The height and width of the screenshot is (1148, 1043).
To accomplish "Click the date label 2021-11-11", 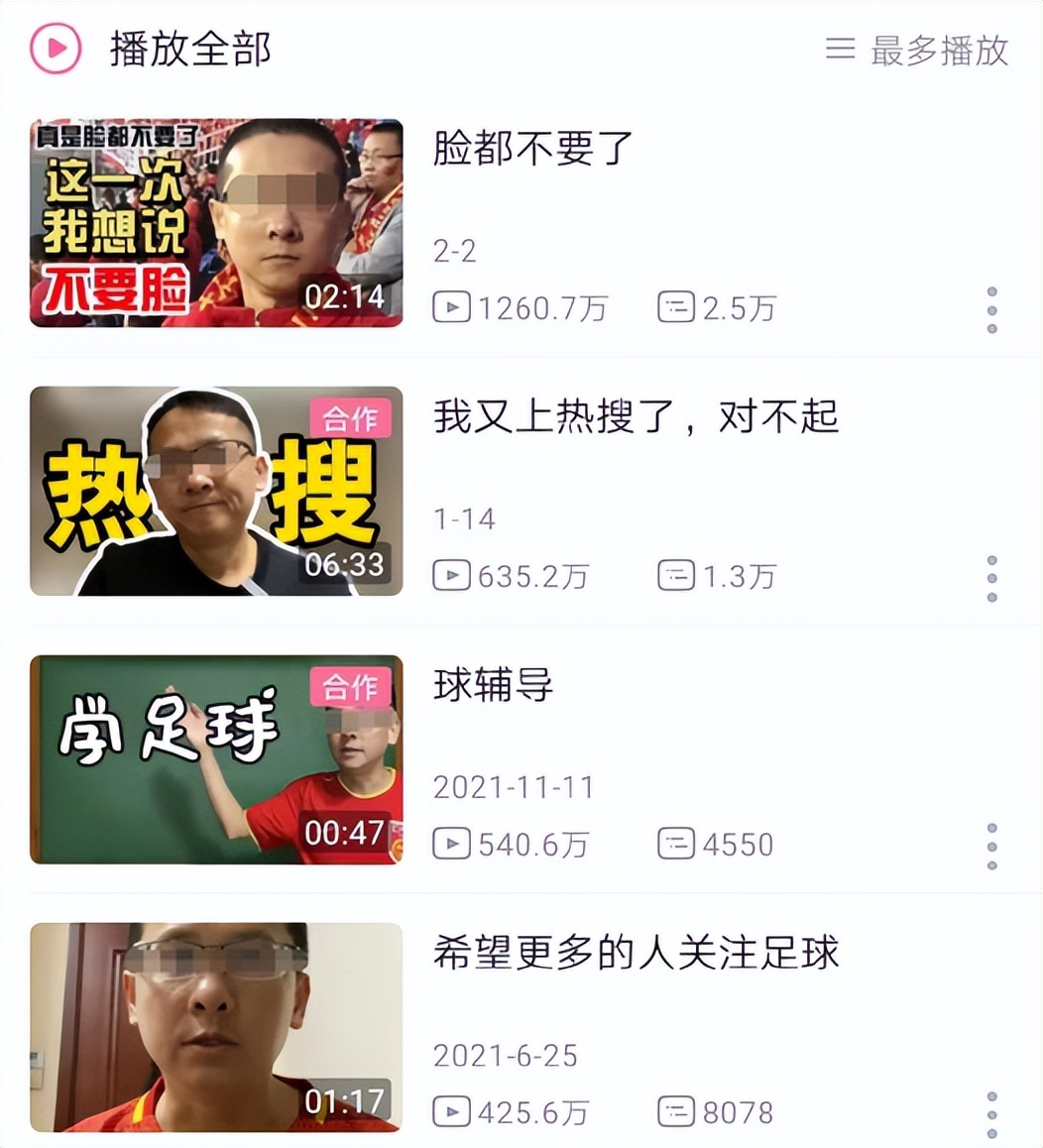I will 513,786.
